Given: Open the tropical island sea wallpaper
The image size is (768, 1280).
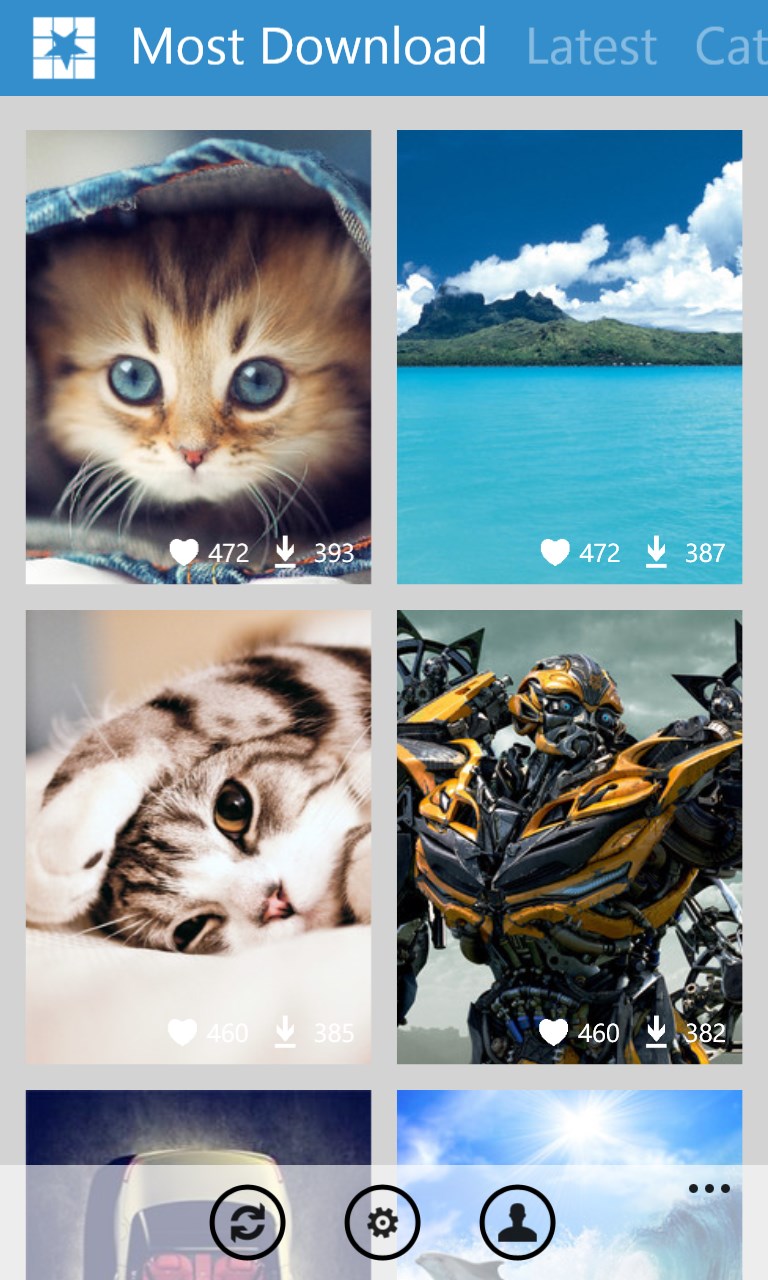Looking at the screenshot, I should (569, 330).
